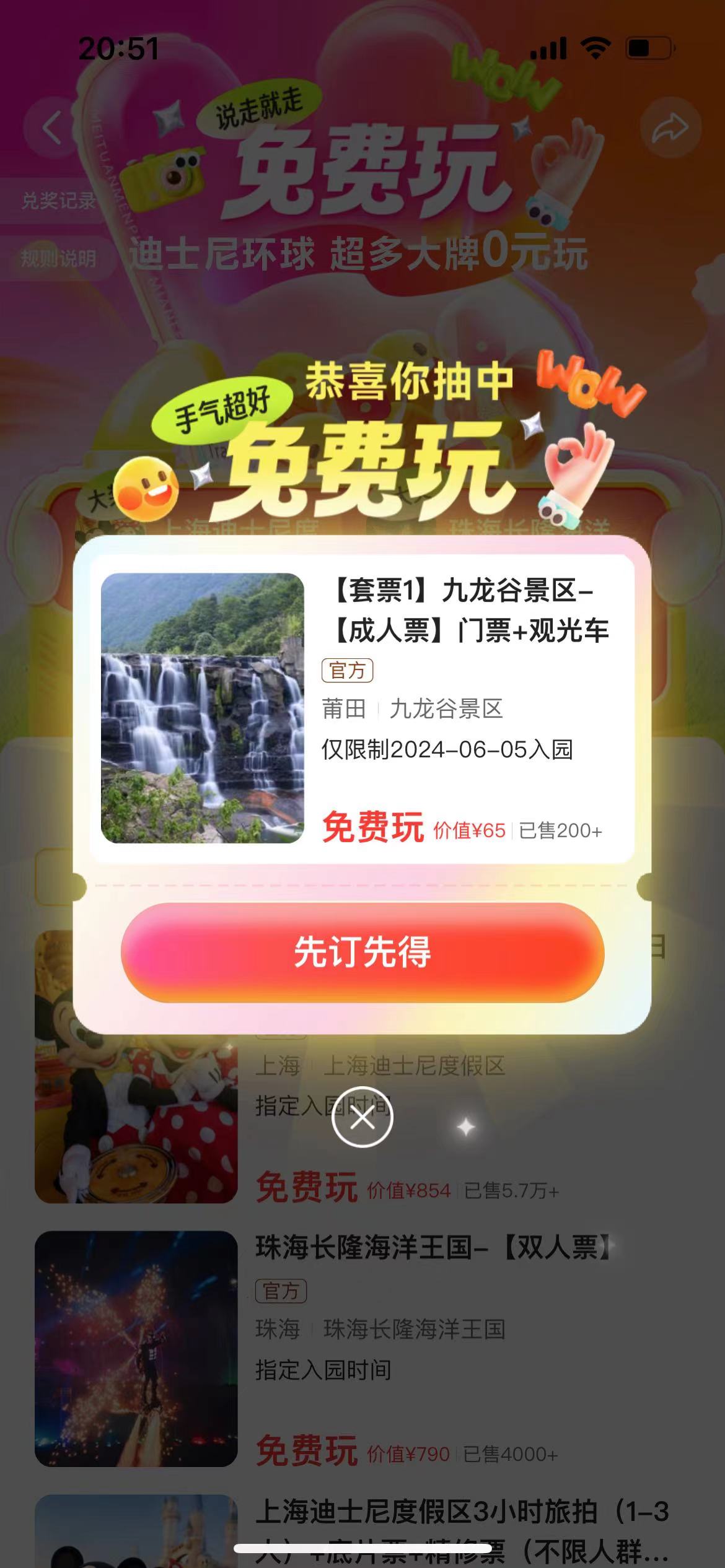Viewport: 725px width, 1568px height.
Task: Open the 九龙谷景区 ticket card
Action: (x=362, y=708)
